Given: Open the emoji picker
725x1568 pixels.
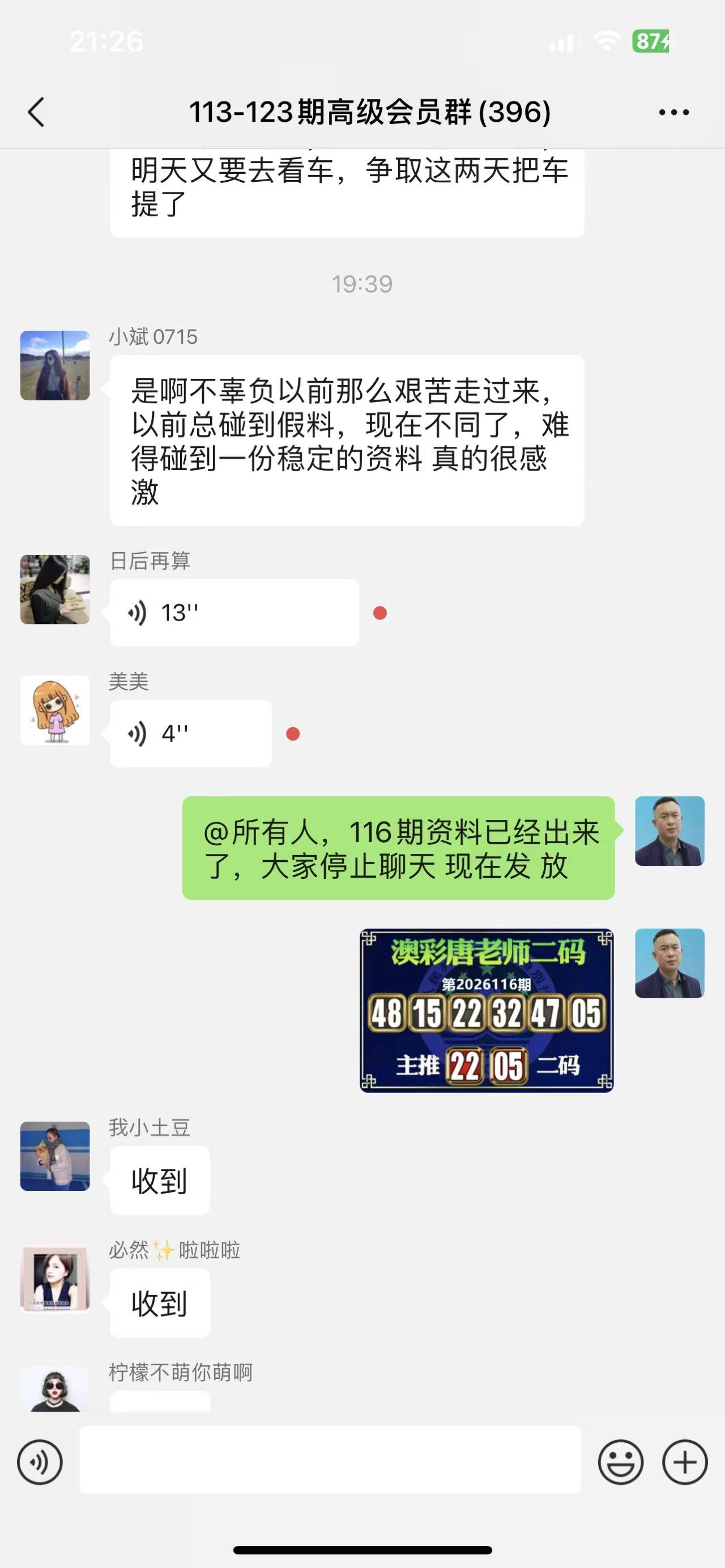Looking at the screenshot, I should 620,1462.
